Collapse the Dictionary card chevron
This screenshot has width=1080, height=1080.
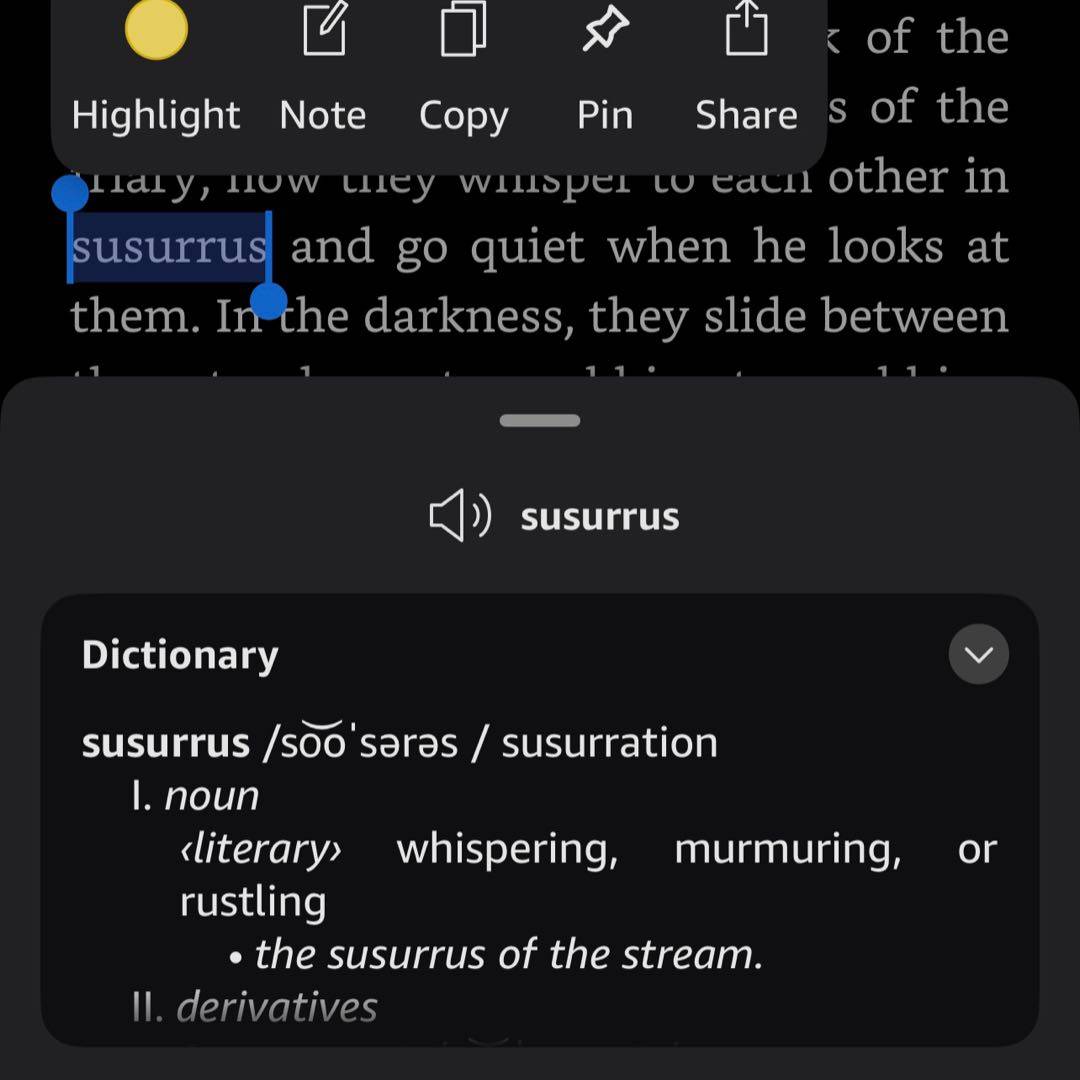[977, 654]
